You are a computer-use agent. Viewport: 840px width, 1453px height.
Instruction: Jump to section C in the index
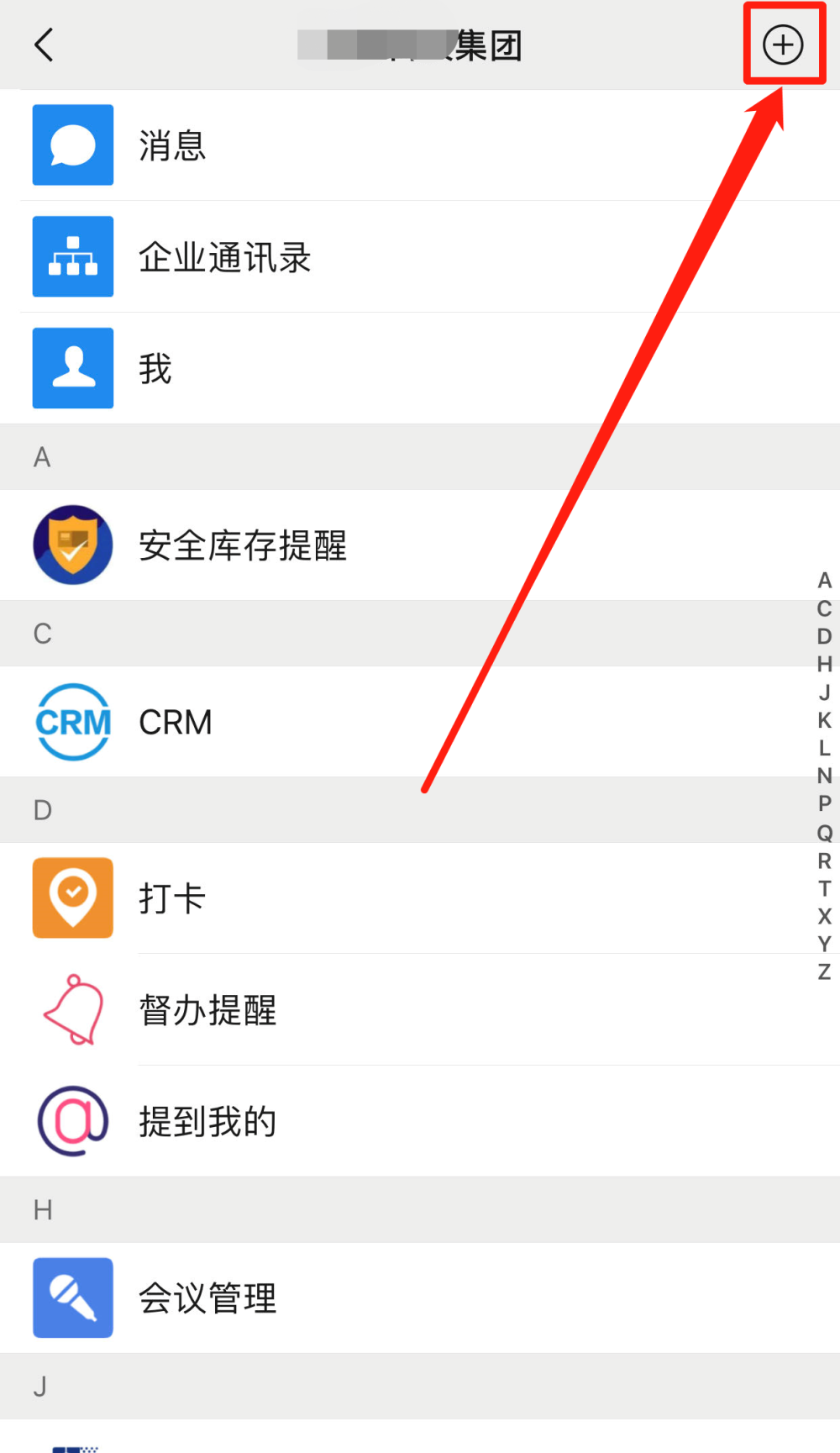(823, 608)
